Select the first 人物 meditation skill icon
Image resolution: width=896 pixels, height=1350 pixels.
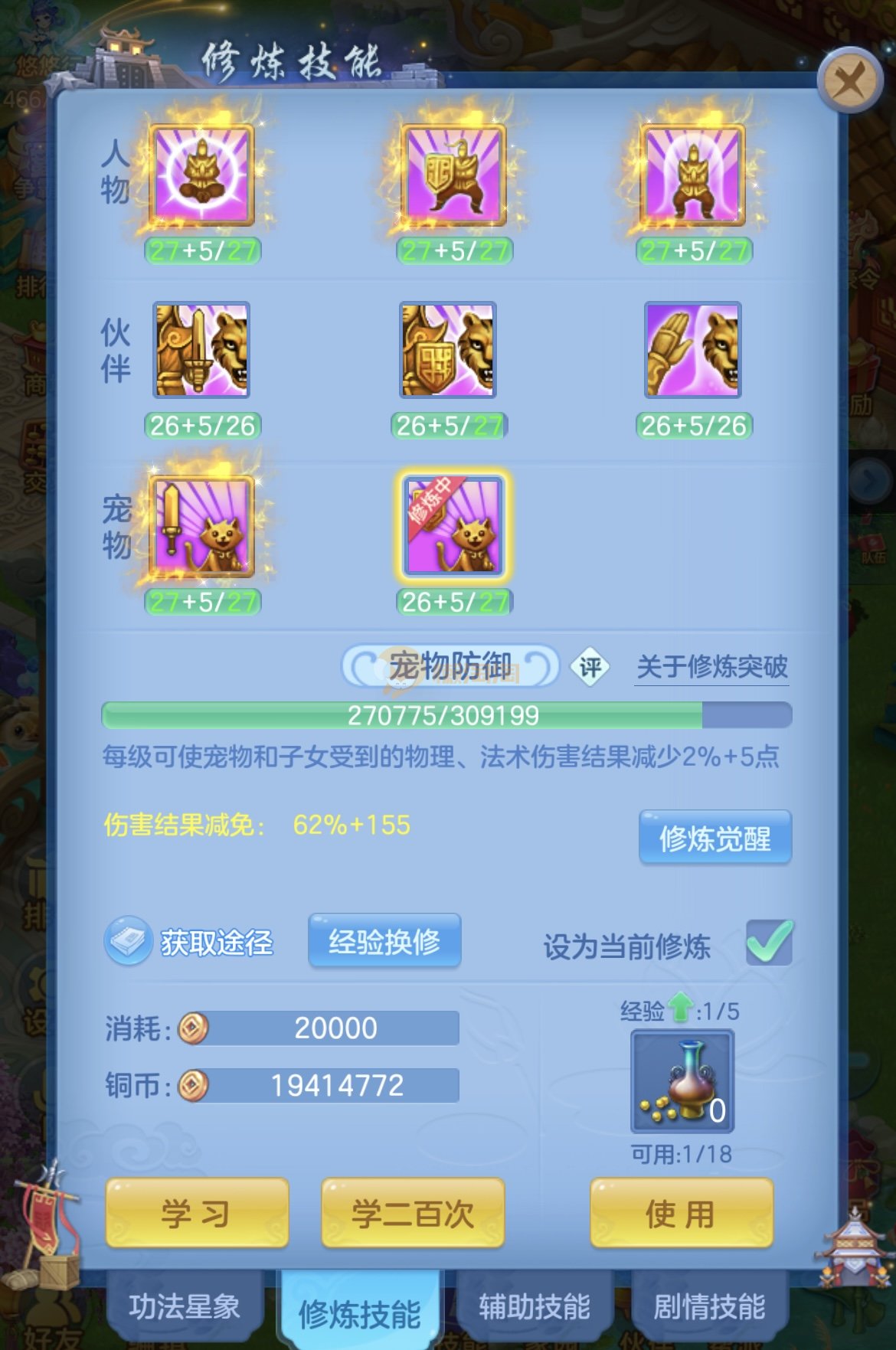coord(202,175)
